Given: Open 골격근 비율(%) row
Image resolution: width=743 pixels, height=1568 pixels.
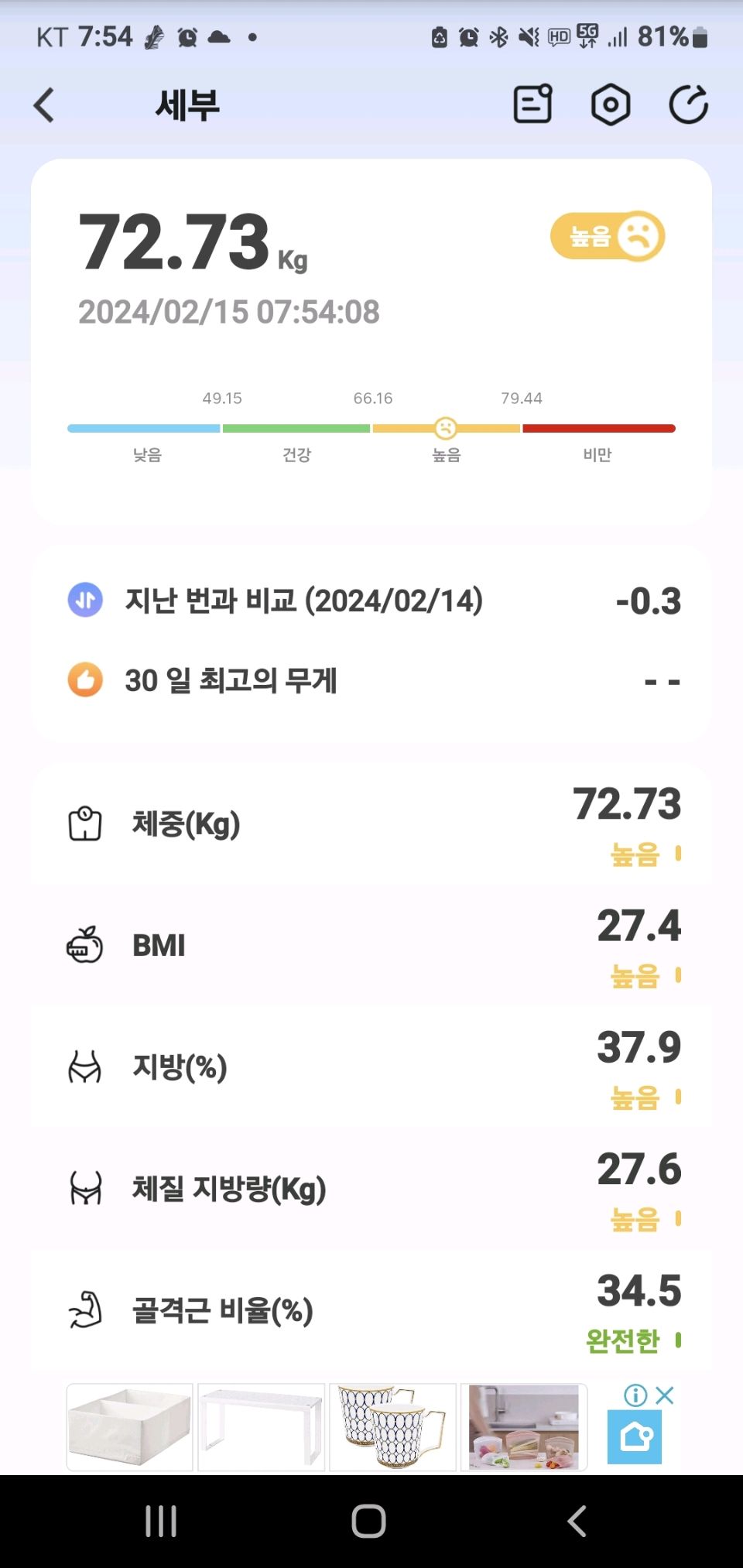Looking at the screenshot, I should 371,1310.
